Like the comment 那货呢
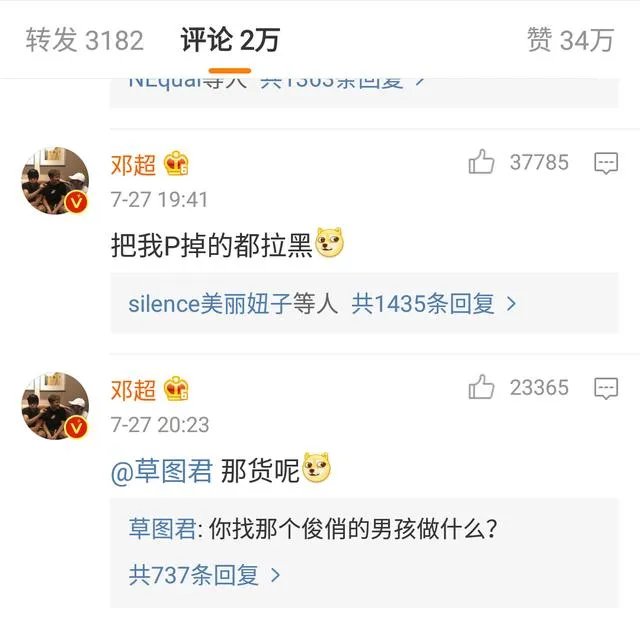640x623 pixels. point(482,388)
